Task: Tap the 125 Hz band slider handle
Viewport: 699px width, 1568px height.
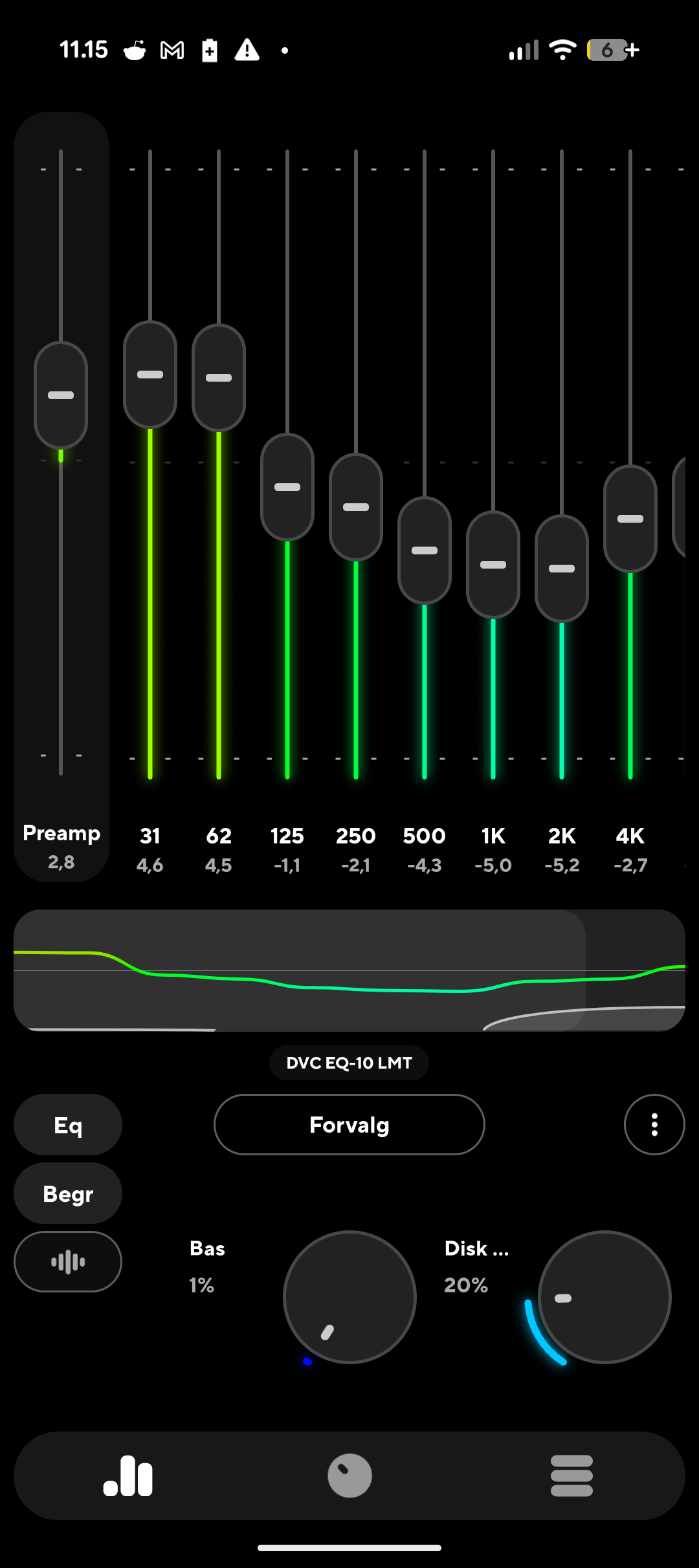Action: click(x=287, y=487)
